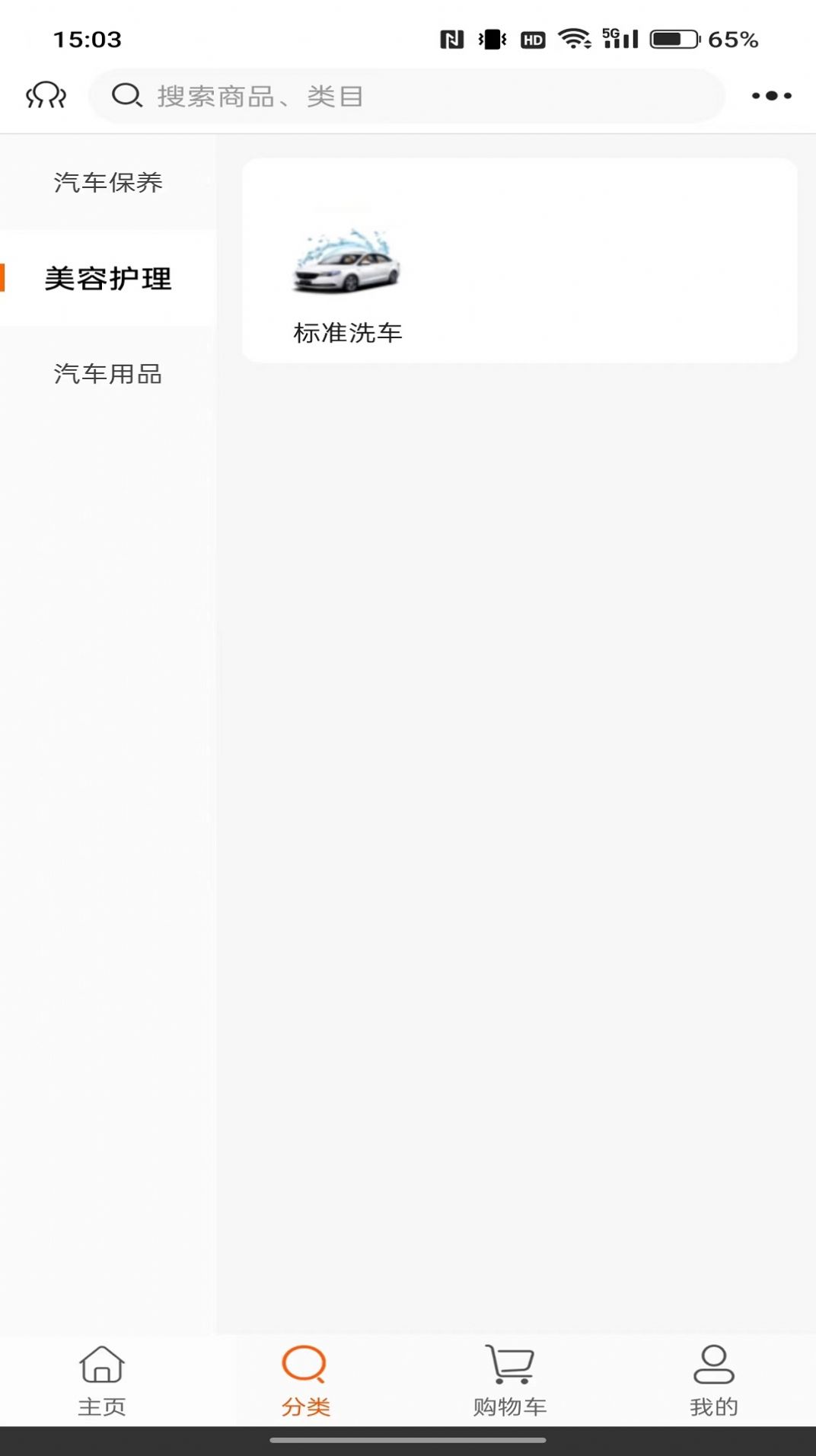Image resolution: width=816 pixels, height=1456 pixels.
Task: Open the customer service headset icon
Action: coord(46,96)
